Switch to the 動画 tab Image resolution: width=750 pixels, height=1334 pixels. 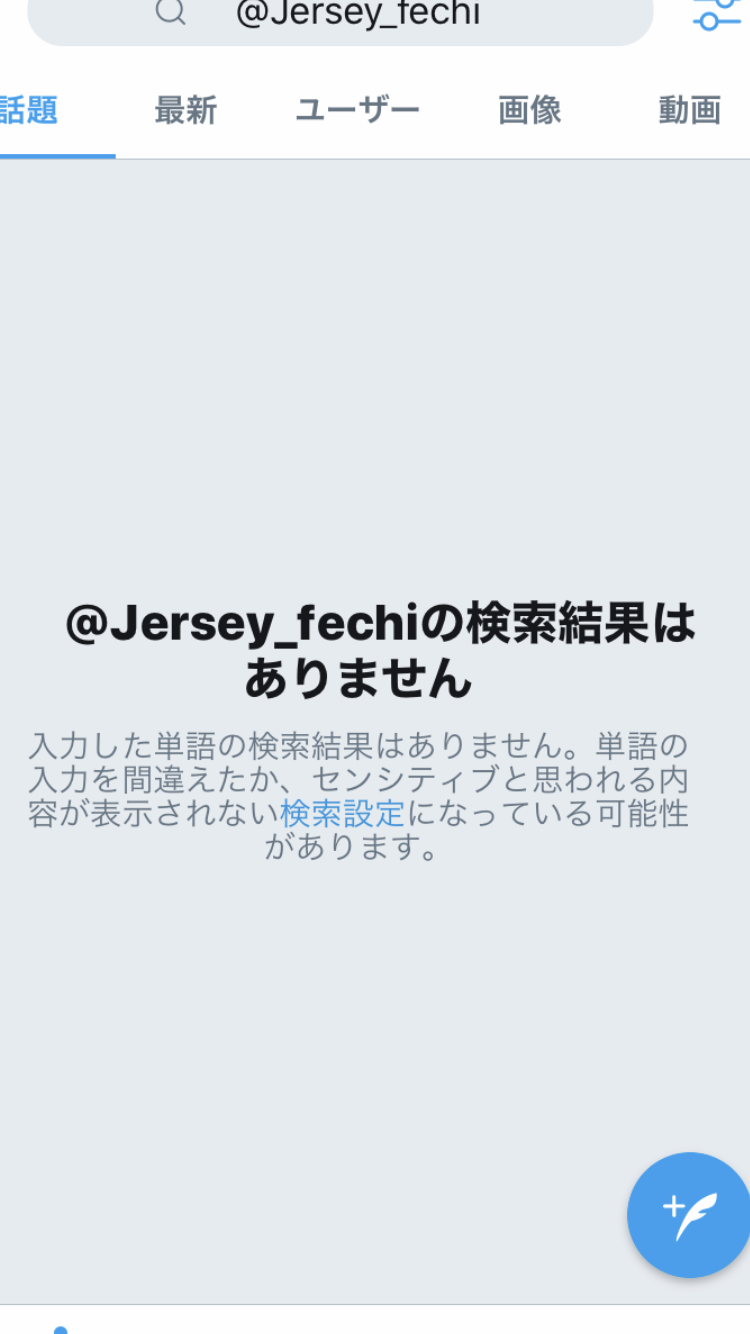[x=689, y=110]
